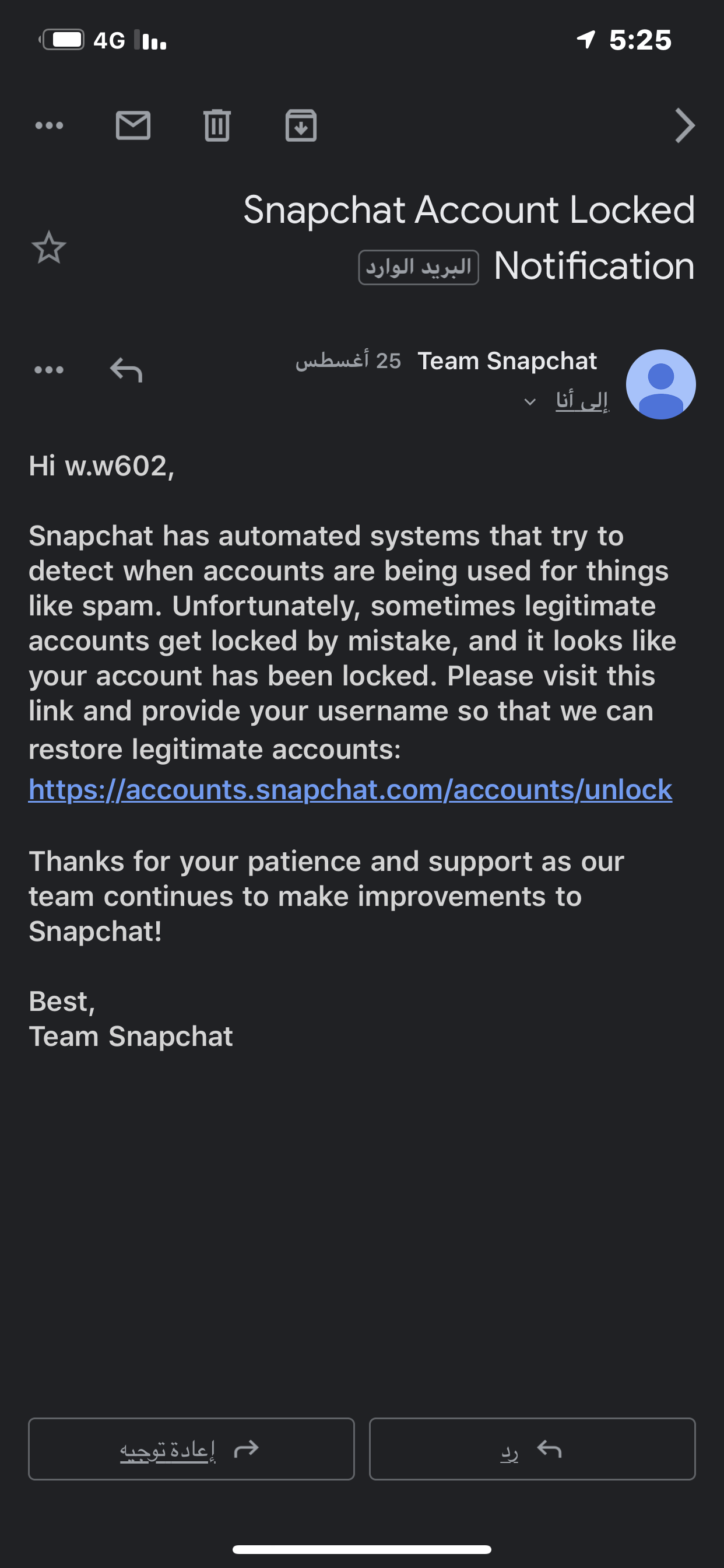Tap the inbox label chip
Viewport: 724px width, 1568px height.
[419, 267]
